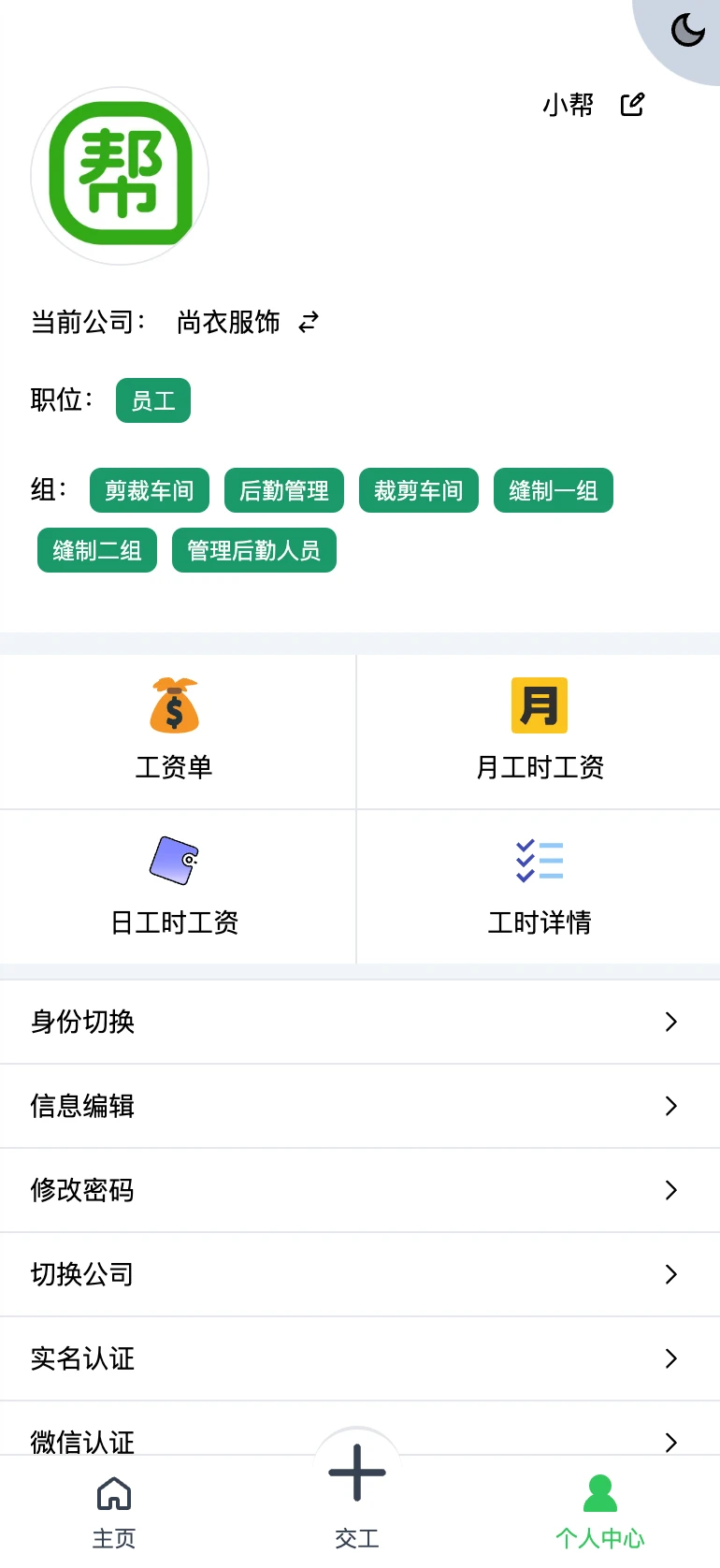
Task: Tap the circular profile avatar image
Action: (x=119, y=175)
